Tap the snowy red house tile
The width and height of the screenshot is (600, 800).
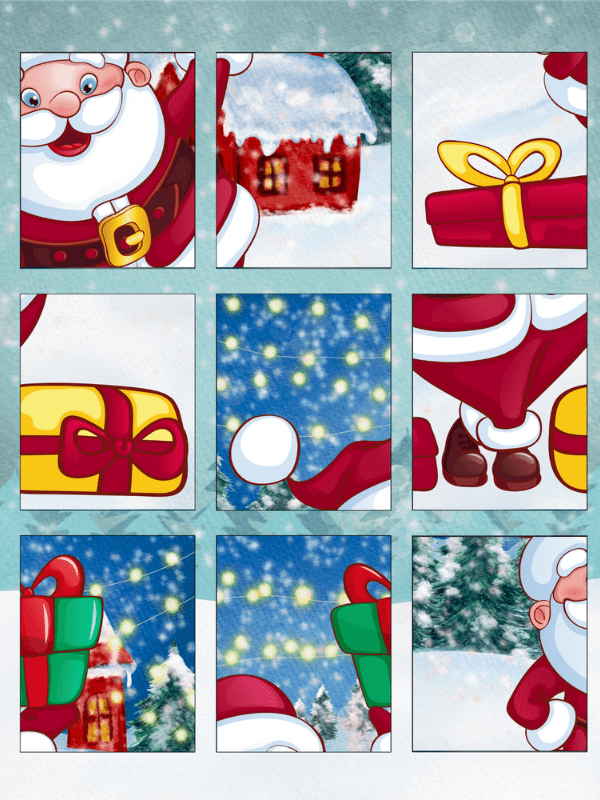[x=303, y=160]
